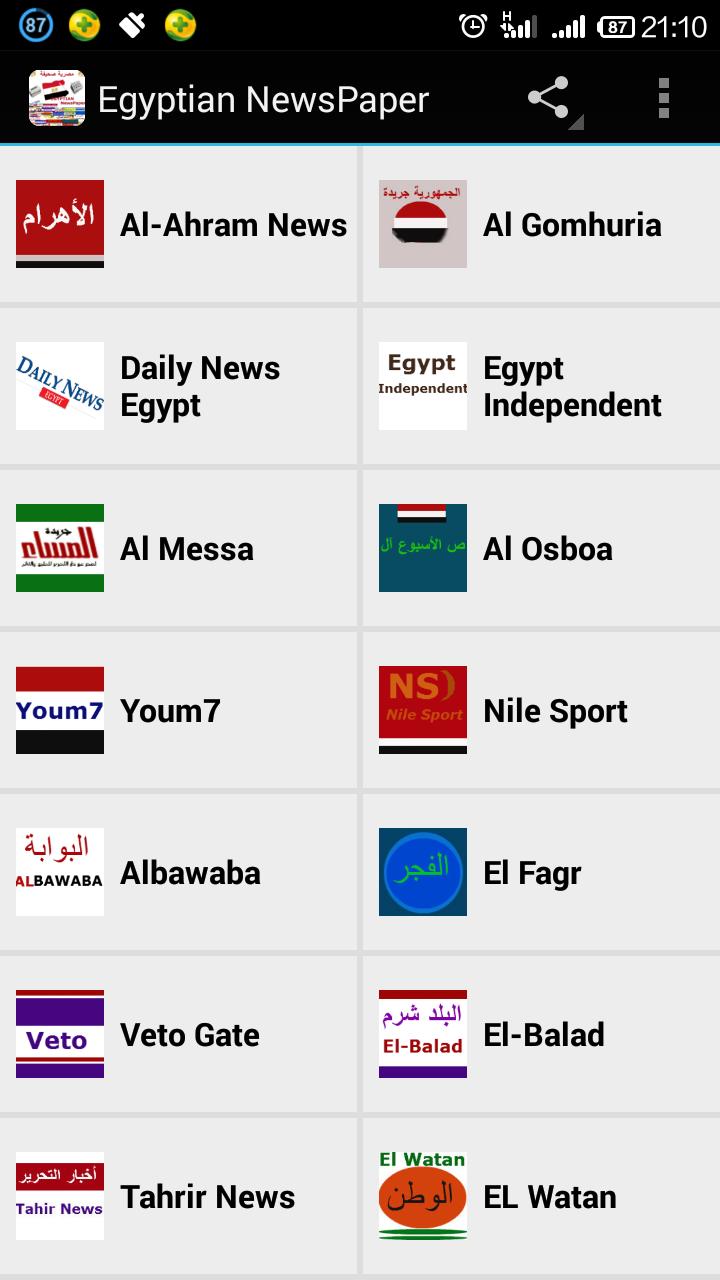Open the overflow menu with three dots
The width and height of the screenshot is (720, 1280).
[663, 97]
